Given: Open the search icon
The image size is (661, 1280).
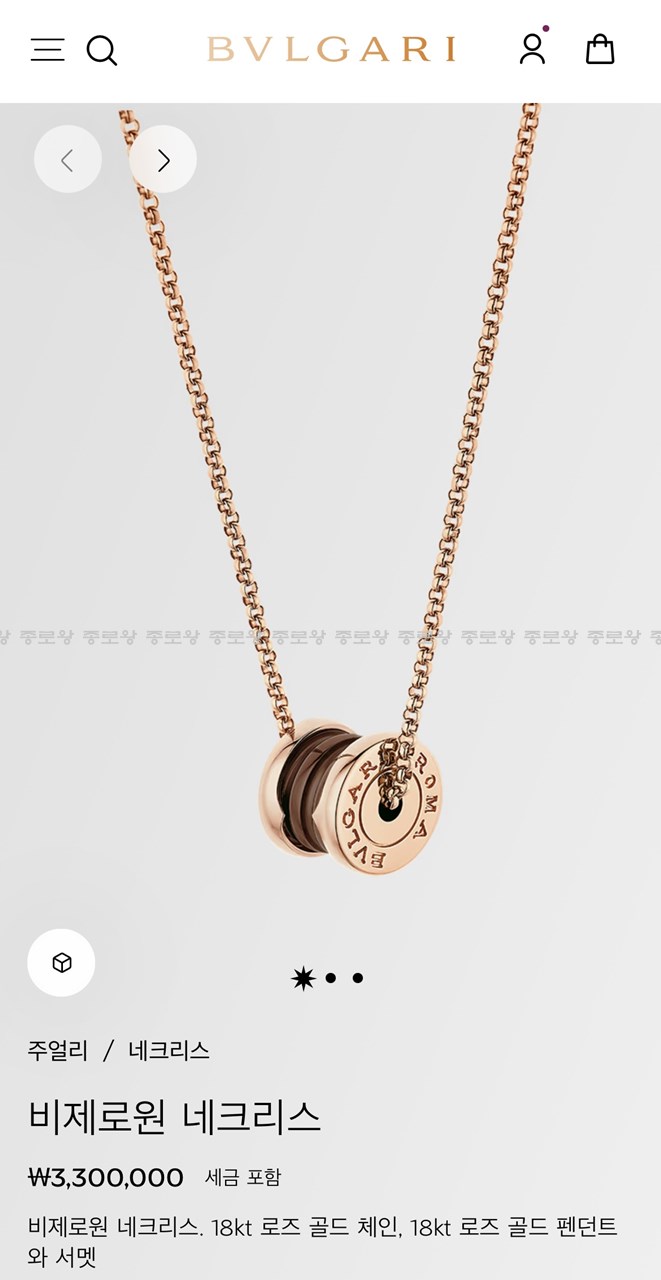Looking at the screenshot, I should (101, 50).
